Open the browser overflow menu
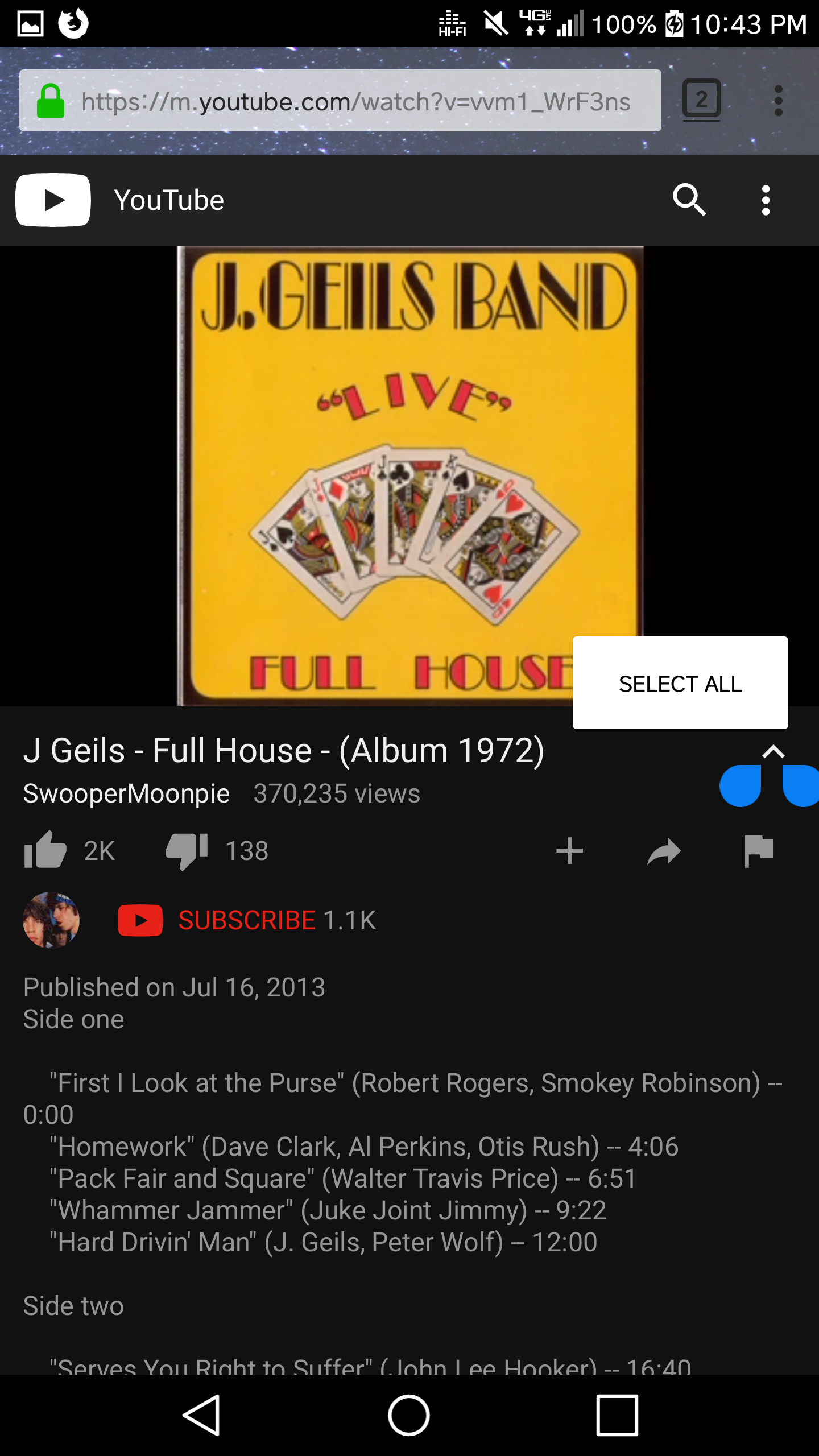 (x=778, y=101)
